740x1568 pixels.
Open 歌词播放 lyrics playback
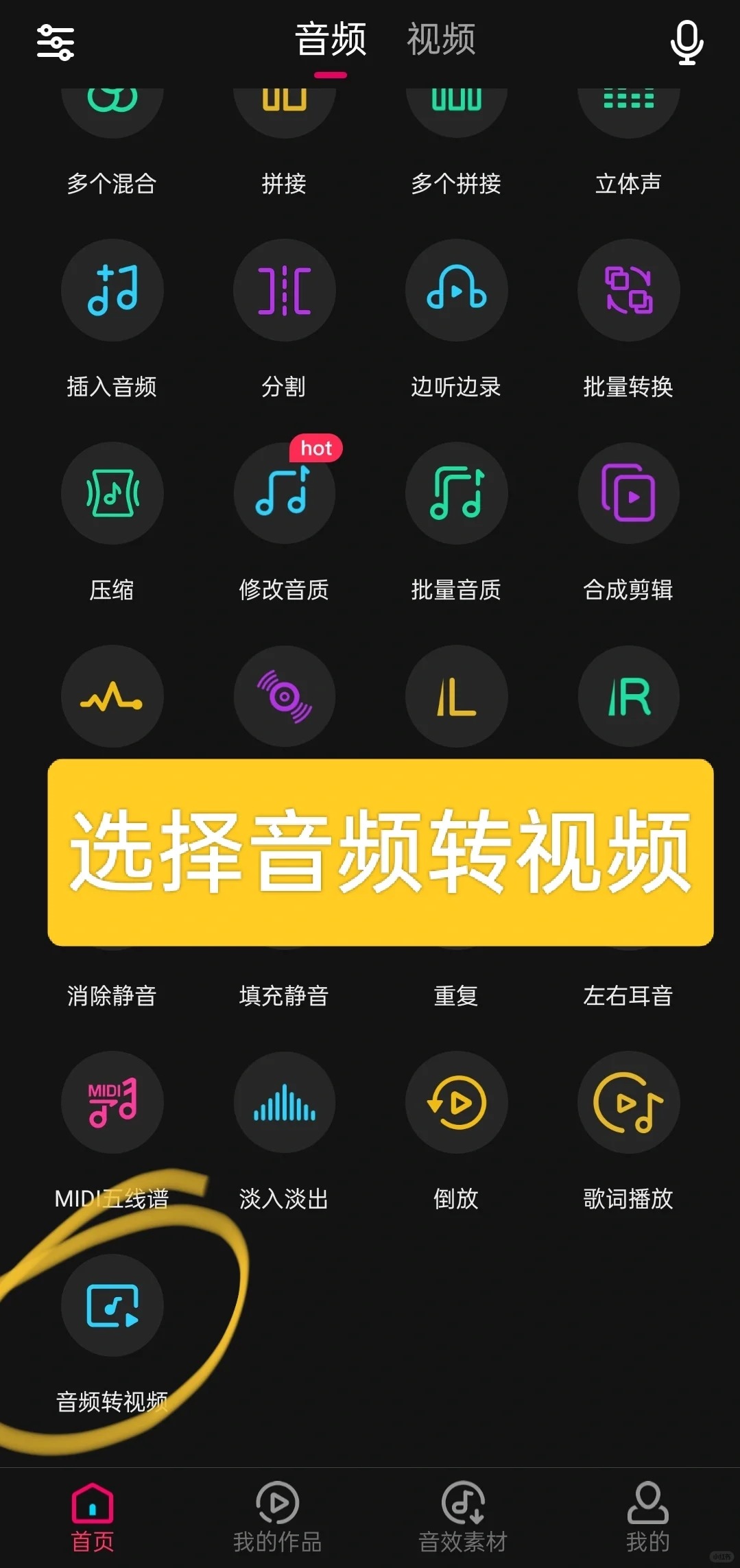click(628, 1102)
